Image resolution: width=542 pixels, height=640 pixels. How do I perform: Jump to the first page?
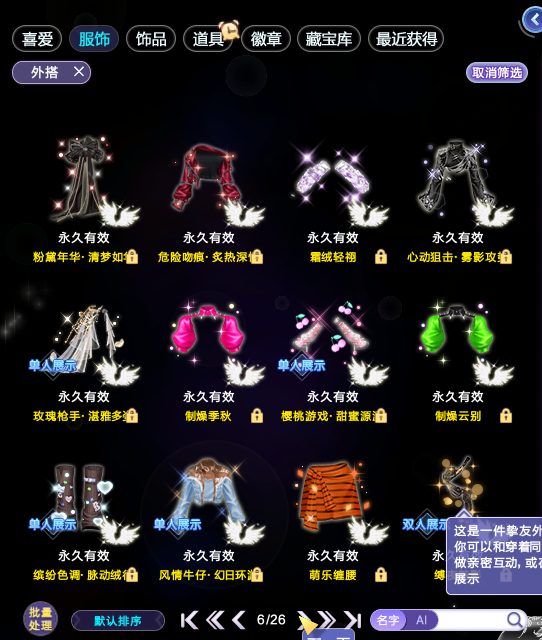189,620
